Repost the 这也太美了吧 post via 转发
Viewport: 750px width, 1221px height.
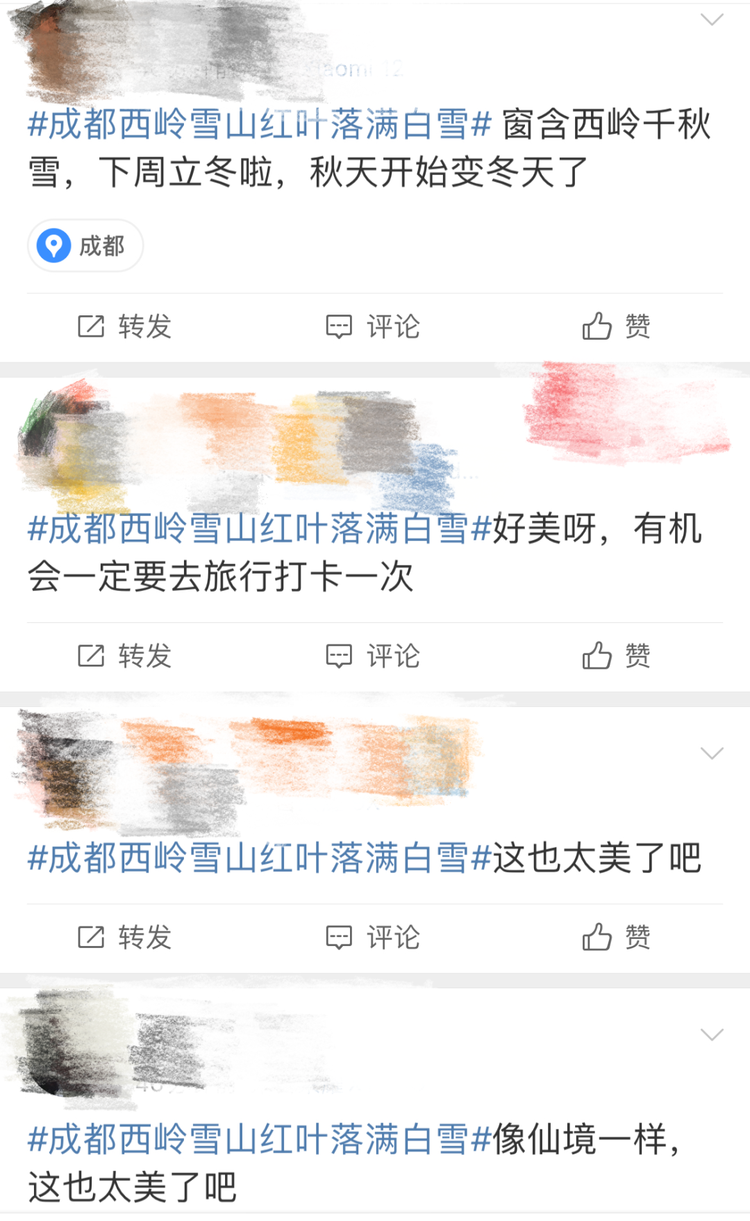(x=125, y=936)
